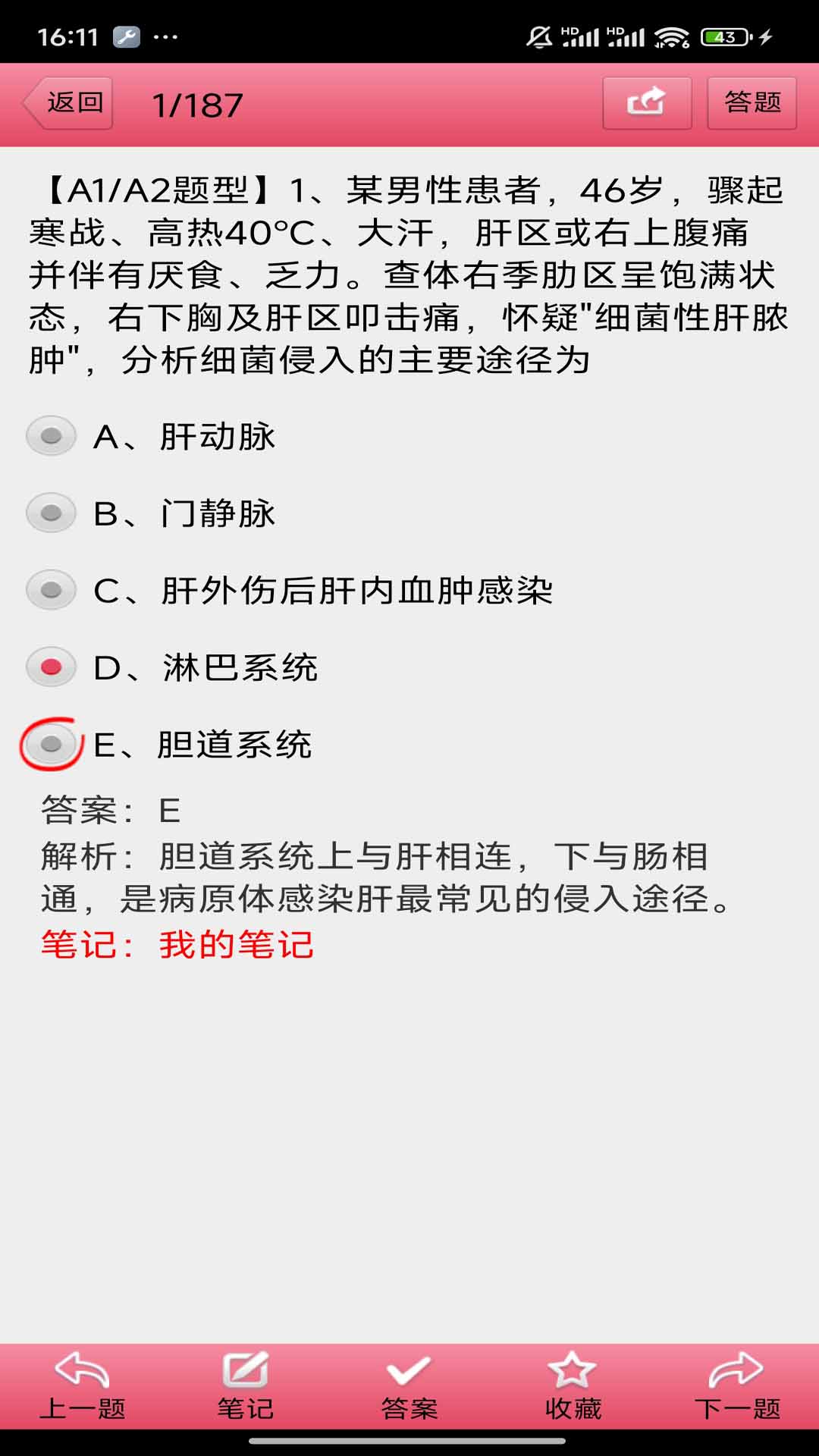Select radio option A 肝动脉
The width and height of the screenshot is (819, 1456).
(49, 436)
